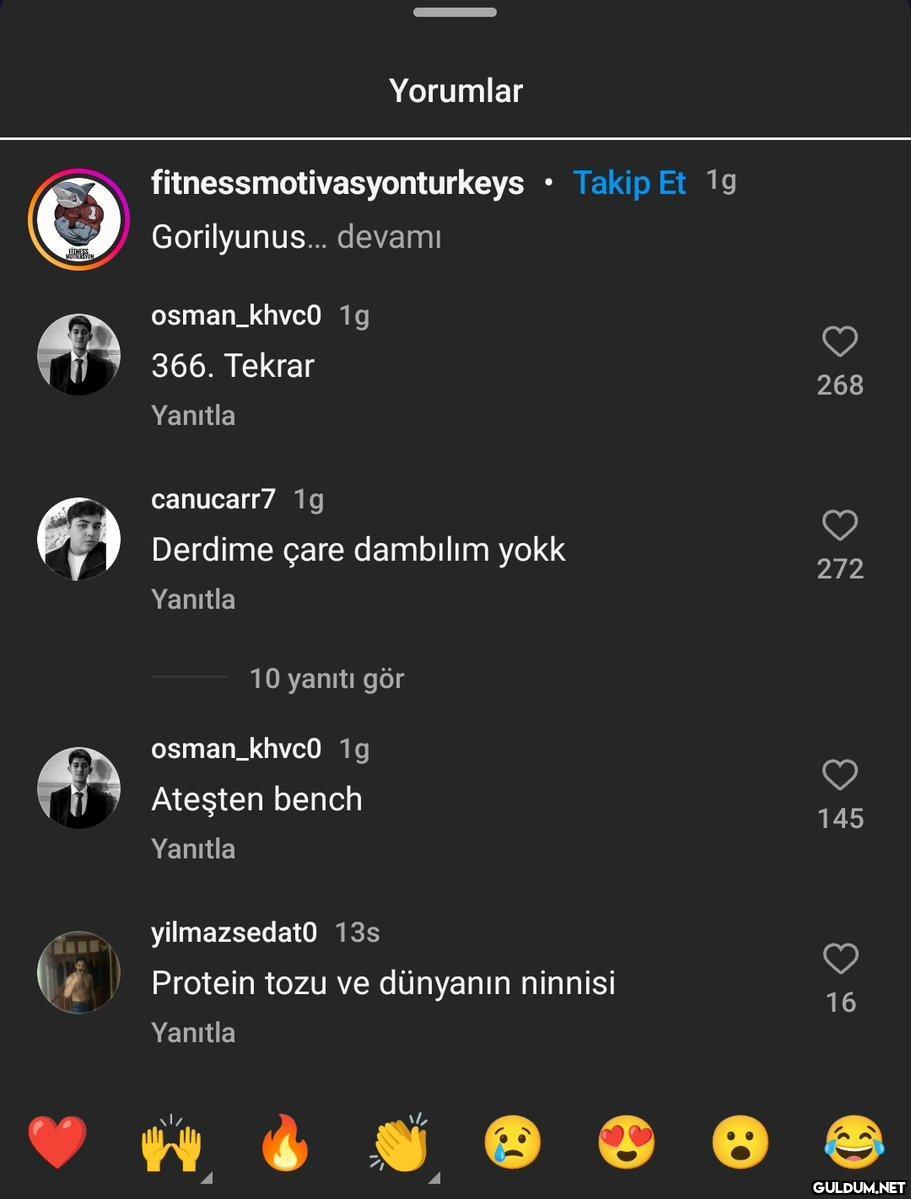Image resolution: width=911 pixels, height=1199 pixels.
Task: Insert the crying face emoji
Action: click(x=513, y=1143)
